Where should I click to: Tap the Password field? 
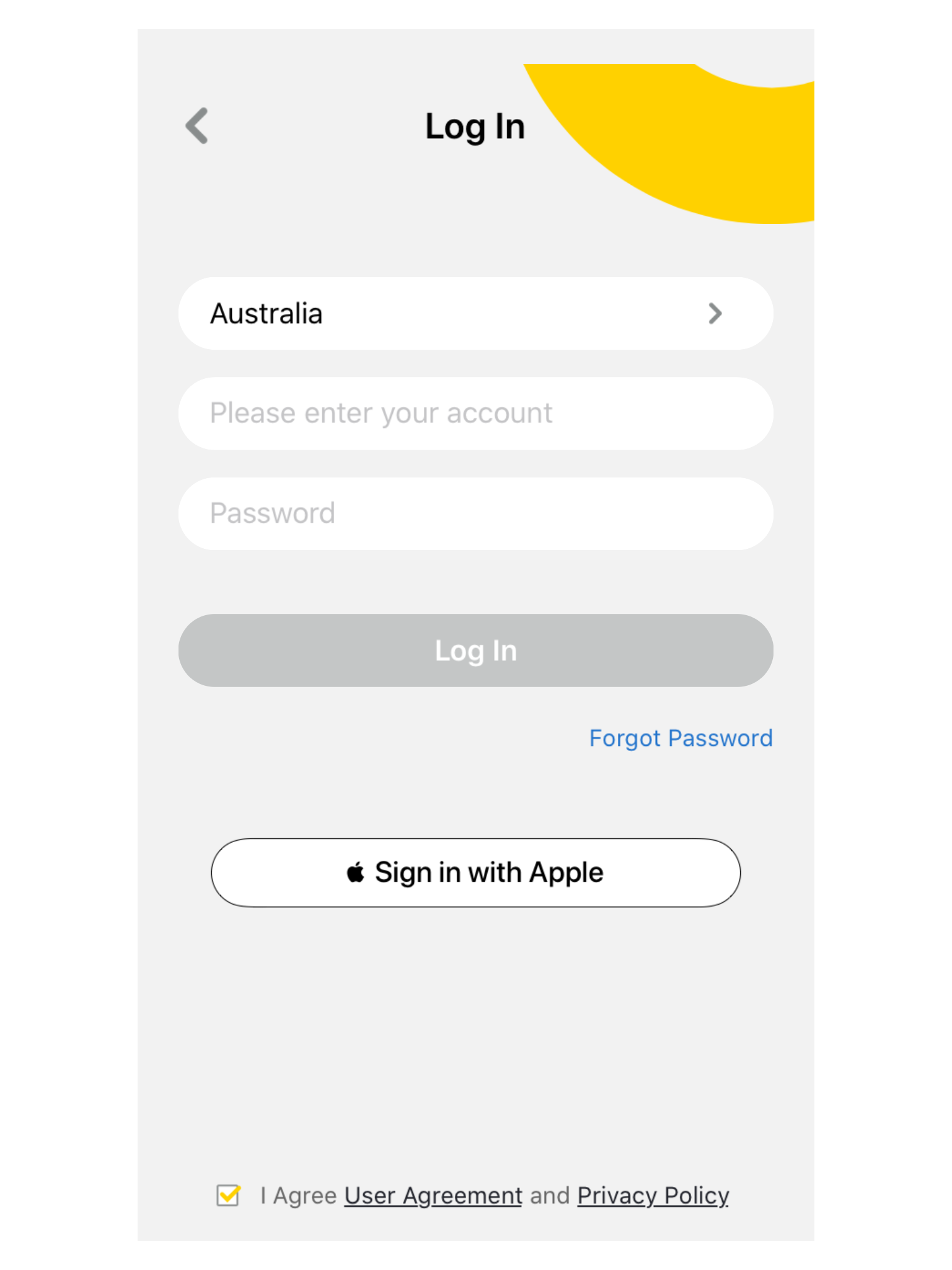pyautogui.click(x=475, y=513)
